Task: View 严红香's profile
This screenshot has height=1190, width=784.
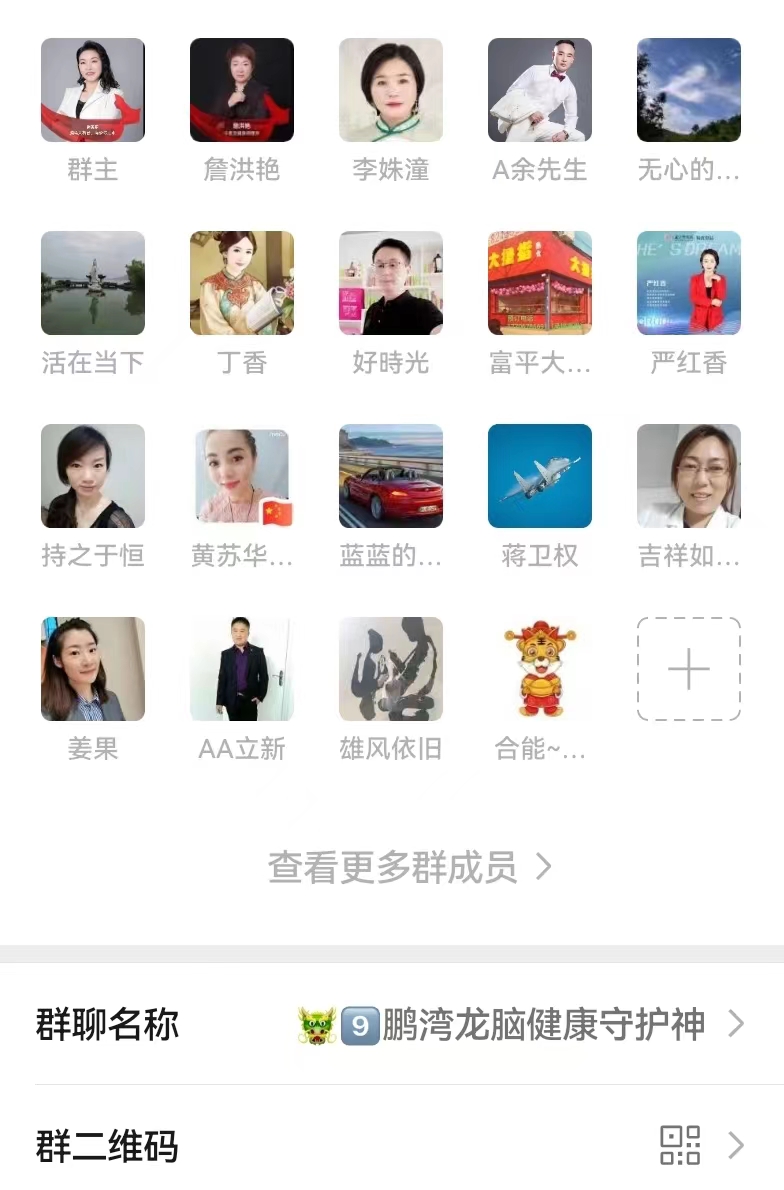Action: click(689, 284)
